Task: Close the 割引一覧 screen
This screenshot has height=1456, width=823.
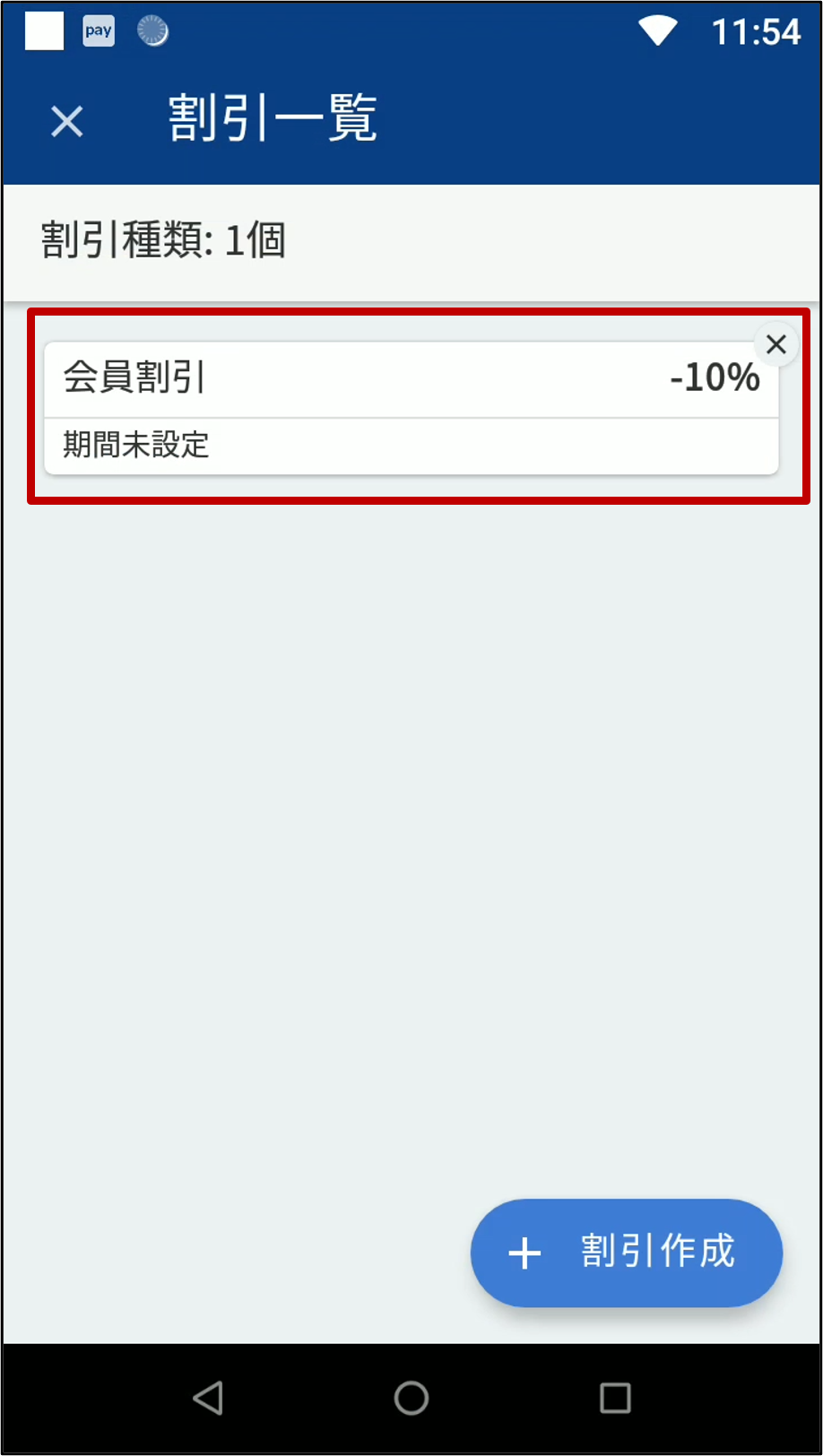Action: click(67, 121)
